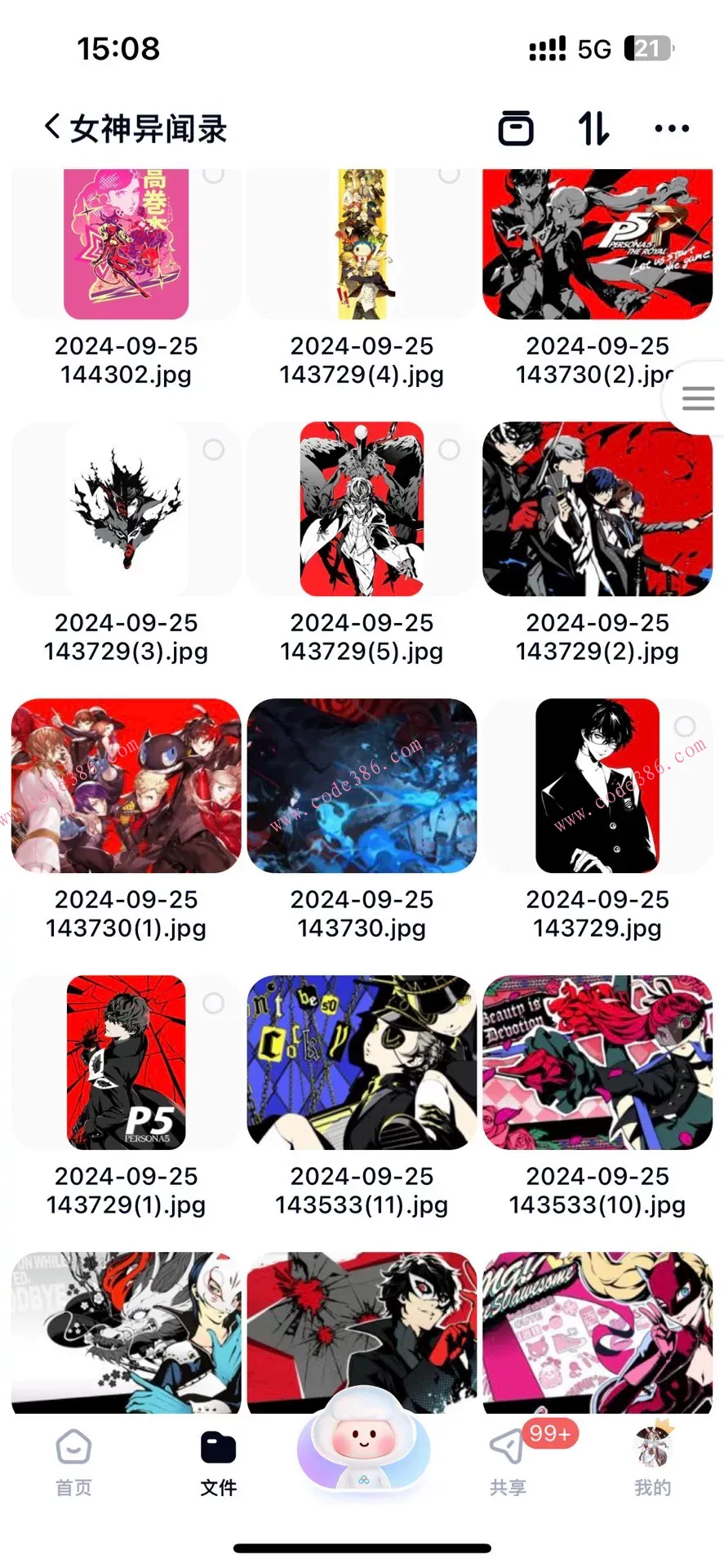The width and height of the screenshot is (724, 1568).
Task: Select the checkbox on 143729.jpg
Action: (685, 726)
